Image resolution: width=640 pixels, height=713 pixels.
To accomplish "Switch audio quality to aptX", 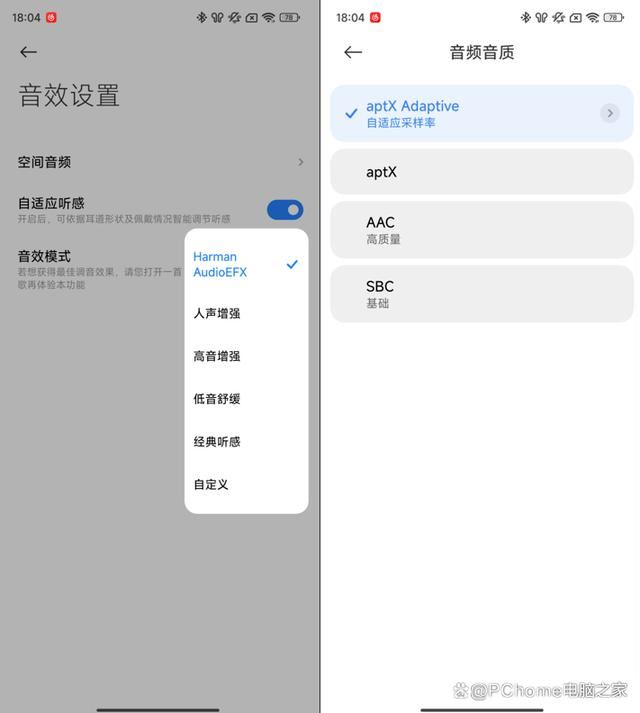I will (x=481, y=172).
